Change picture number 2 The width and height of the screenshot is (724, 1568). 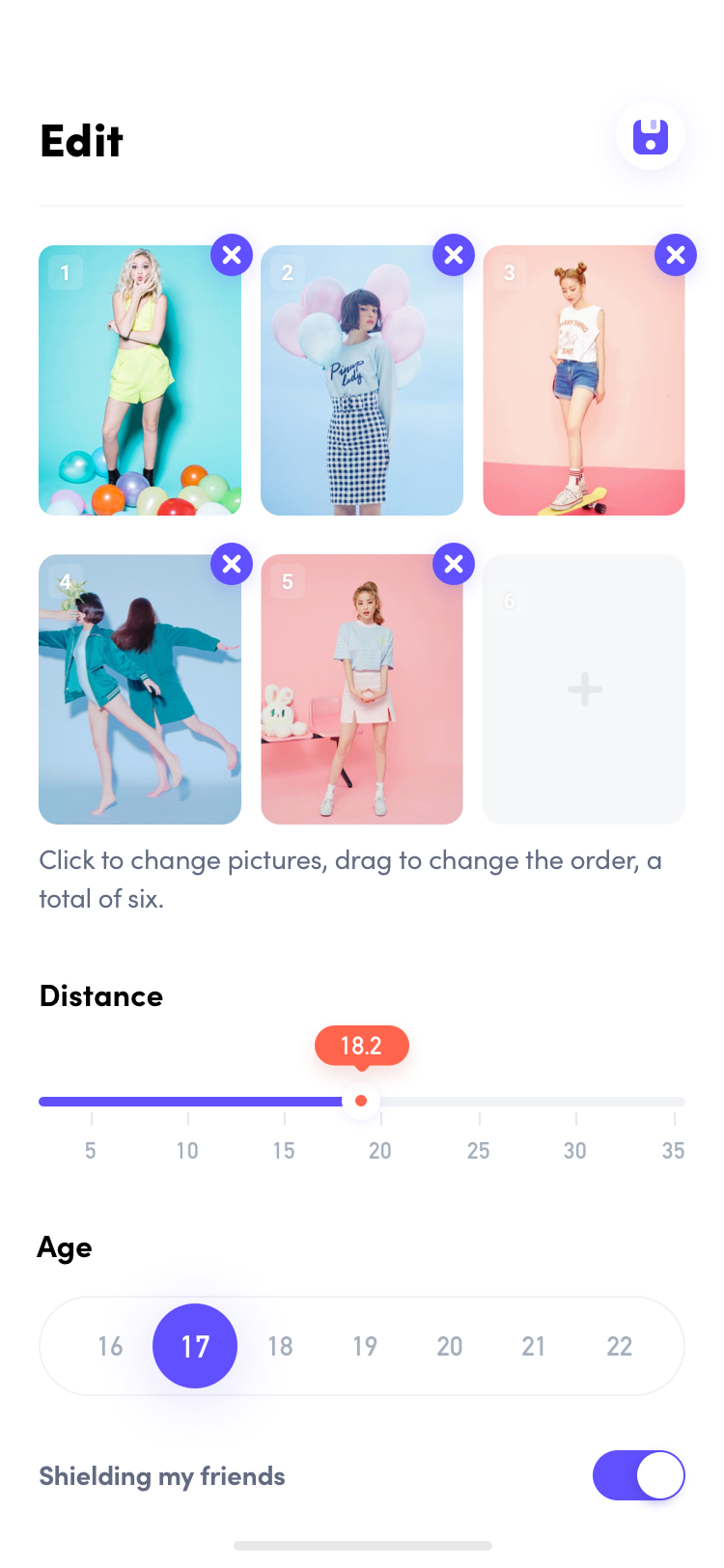coord(362,380)
